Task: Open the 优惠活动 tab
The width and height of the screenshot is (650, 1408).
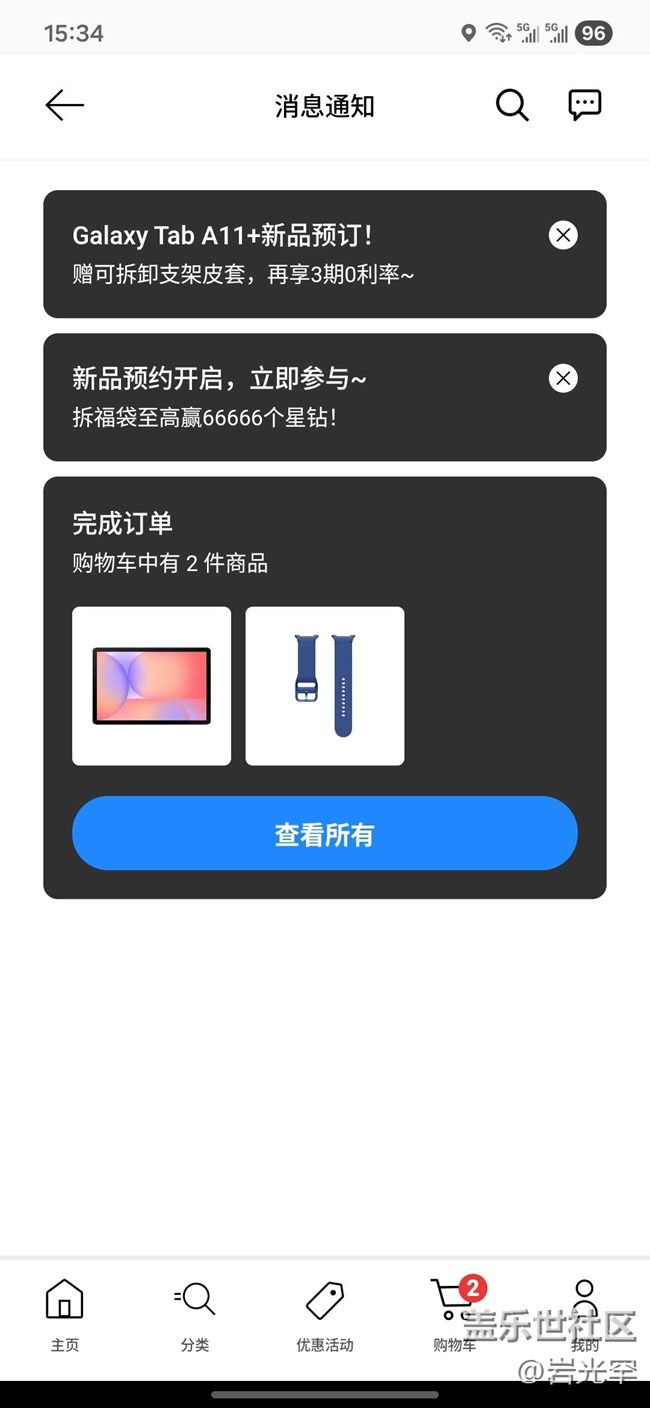Action: click(x=325, y=1315)
